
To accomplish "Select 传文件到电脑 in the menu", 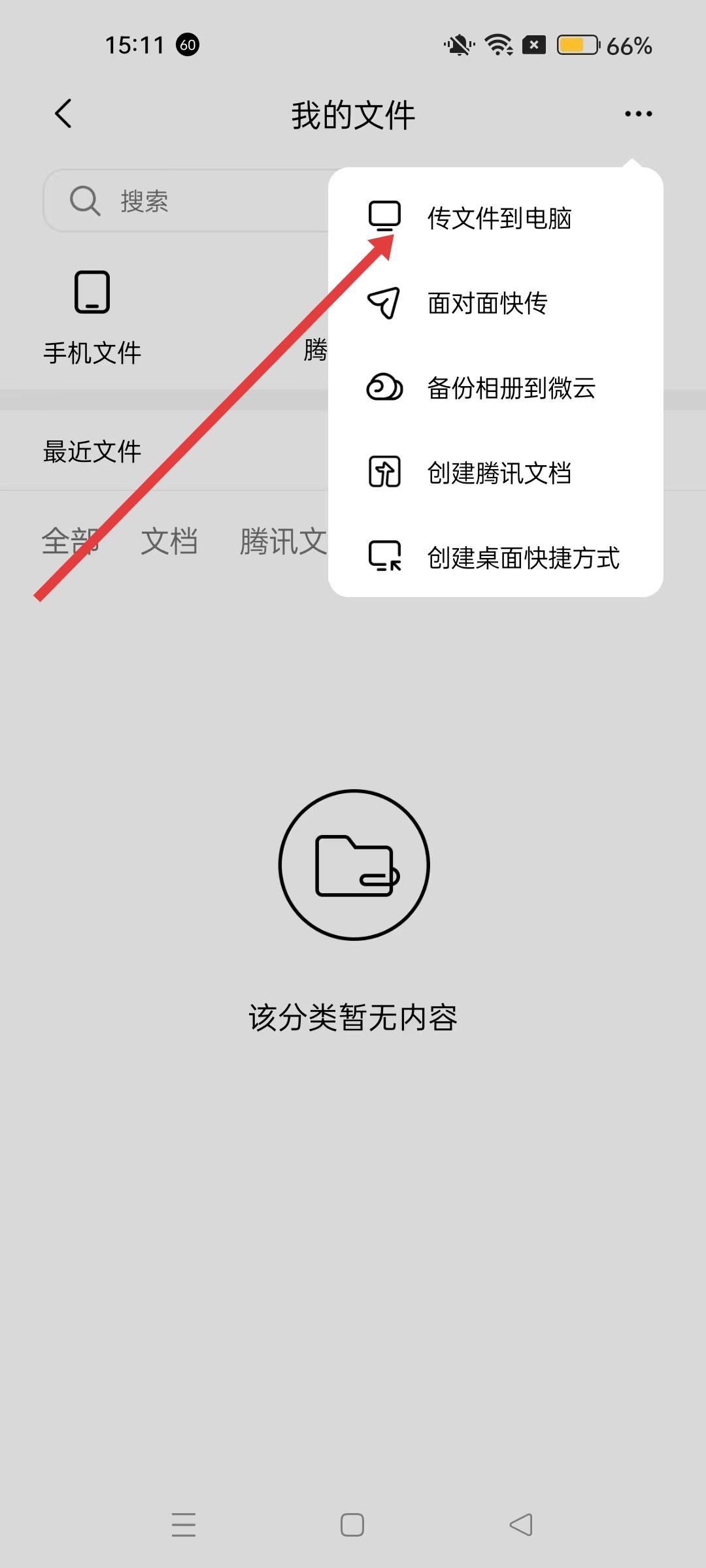I will tap(498, 218).
